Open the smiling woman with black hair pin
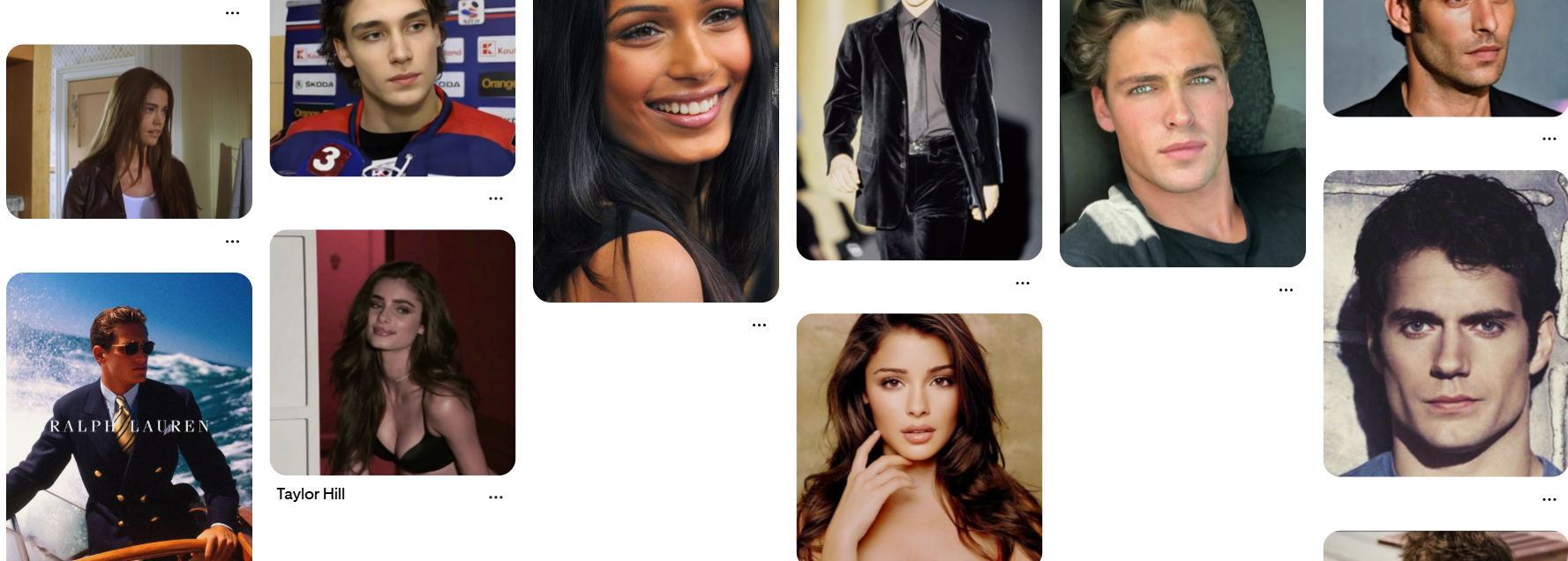The image size is (1568, 561). click(x=656, y=150)
